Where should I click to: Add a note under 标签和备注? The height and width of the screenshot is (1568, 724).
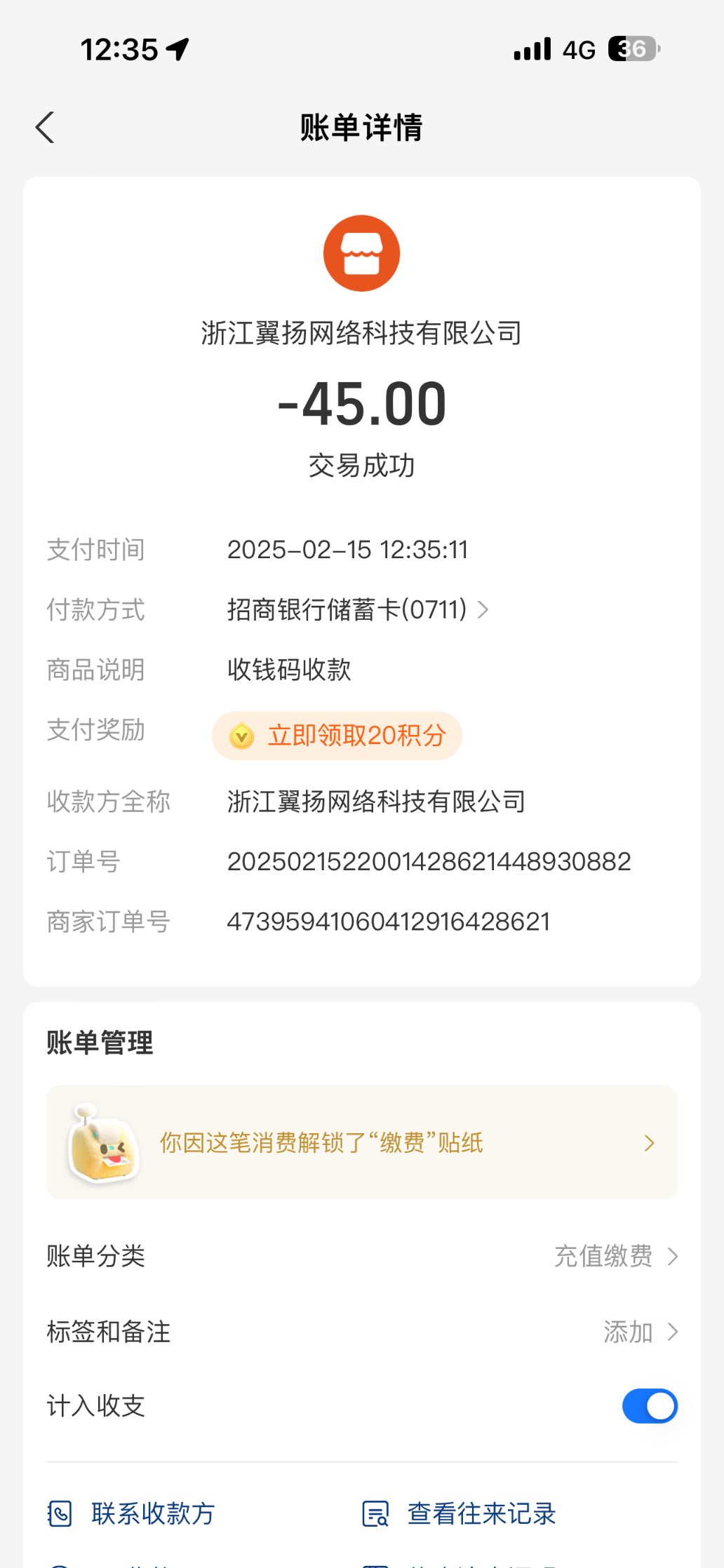click(639, 1332)
